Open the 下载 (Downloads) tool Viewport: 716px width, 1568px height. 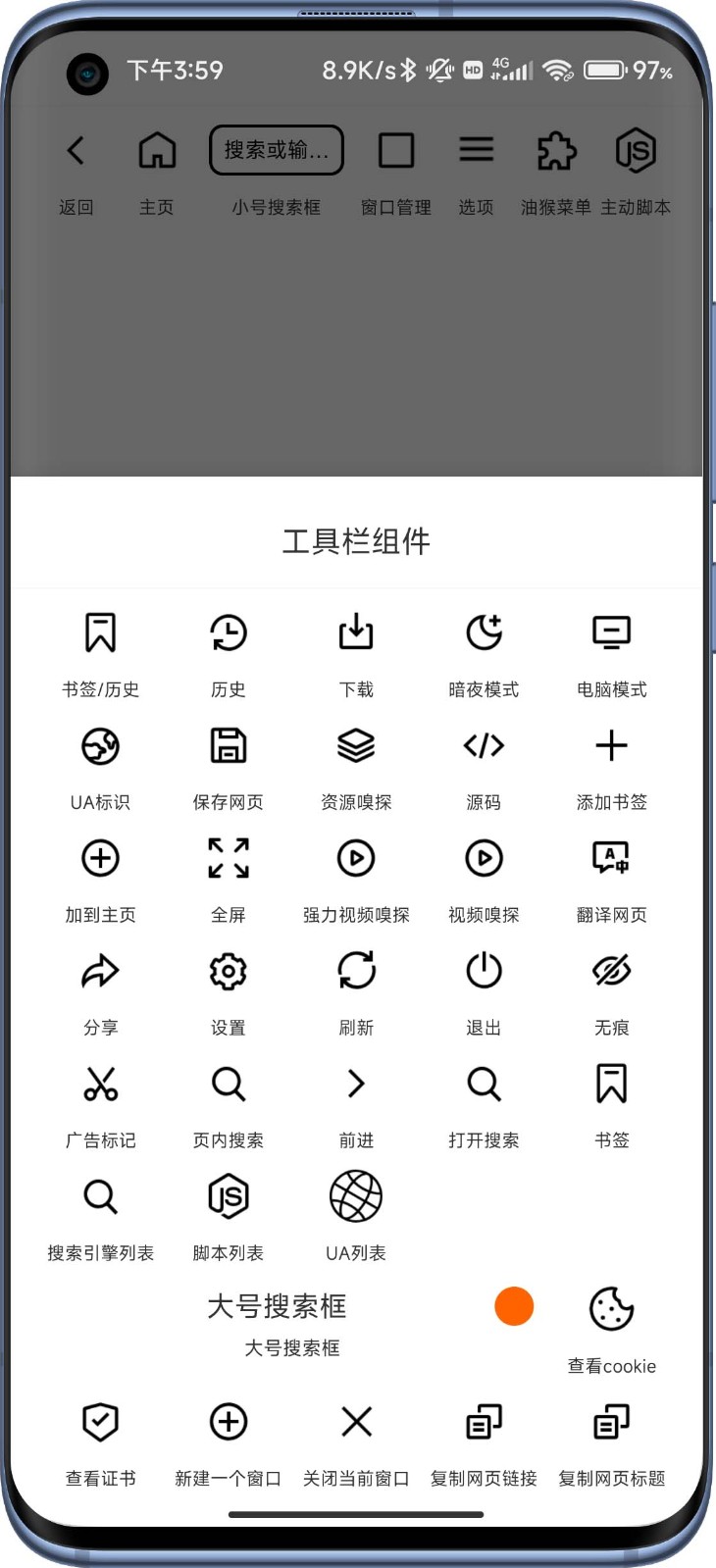(x=355, y=632)
